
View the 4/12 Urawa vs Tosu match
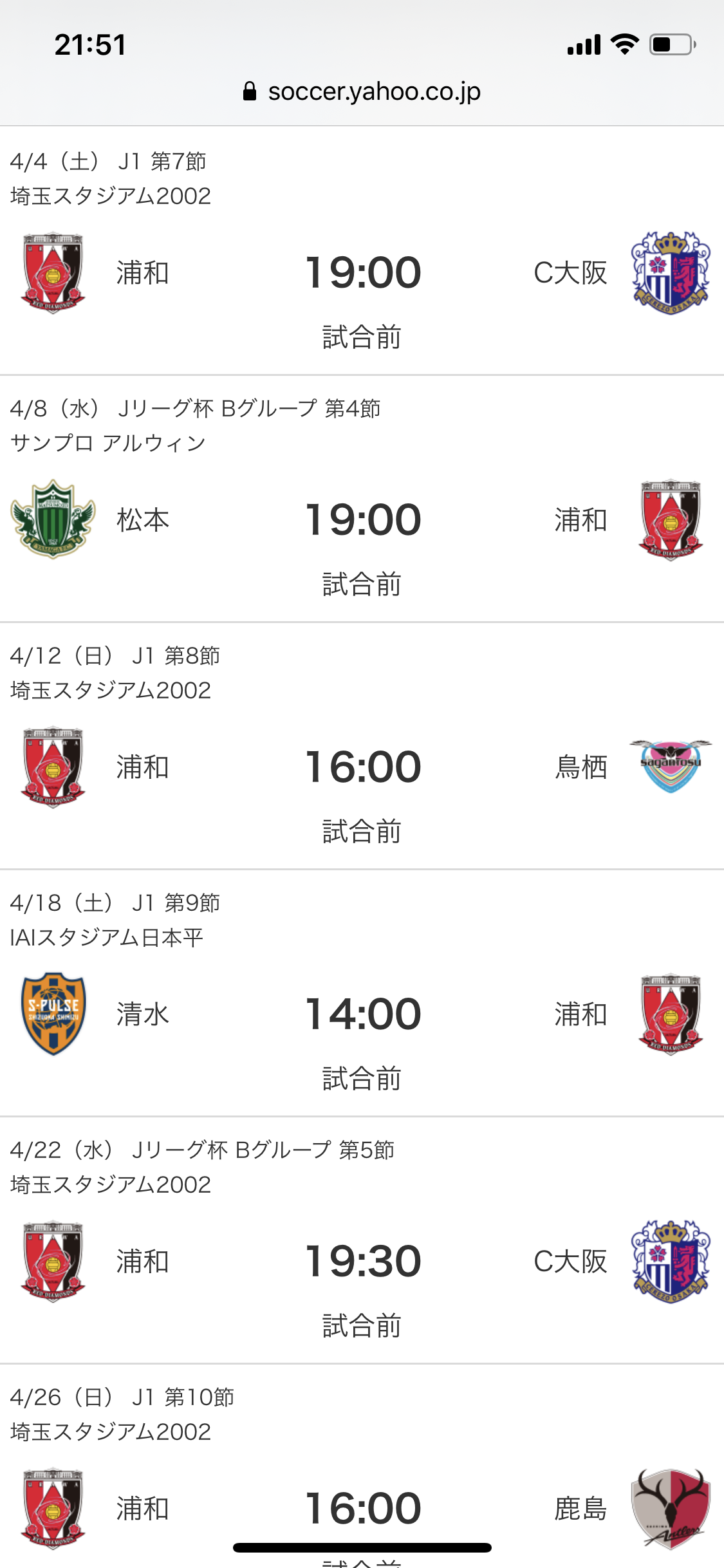tap(362, 767)
